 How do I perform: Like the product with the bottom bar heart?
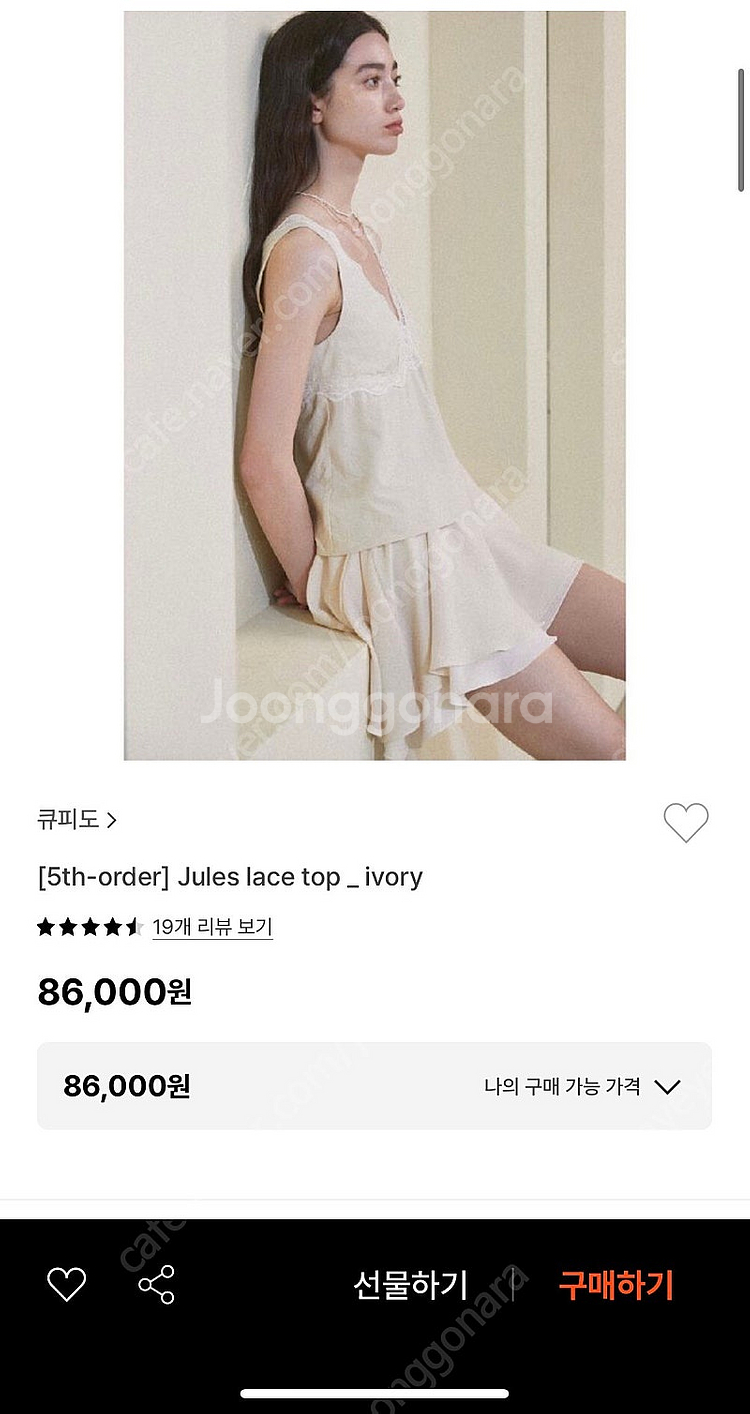pos(67,1284)
